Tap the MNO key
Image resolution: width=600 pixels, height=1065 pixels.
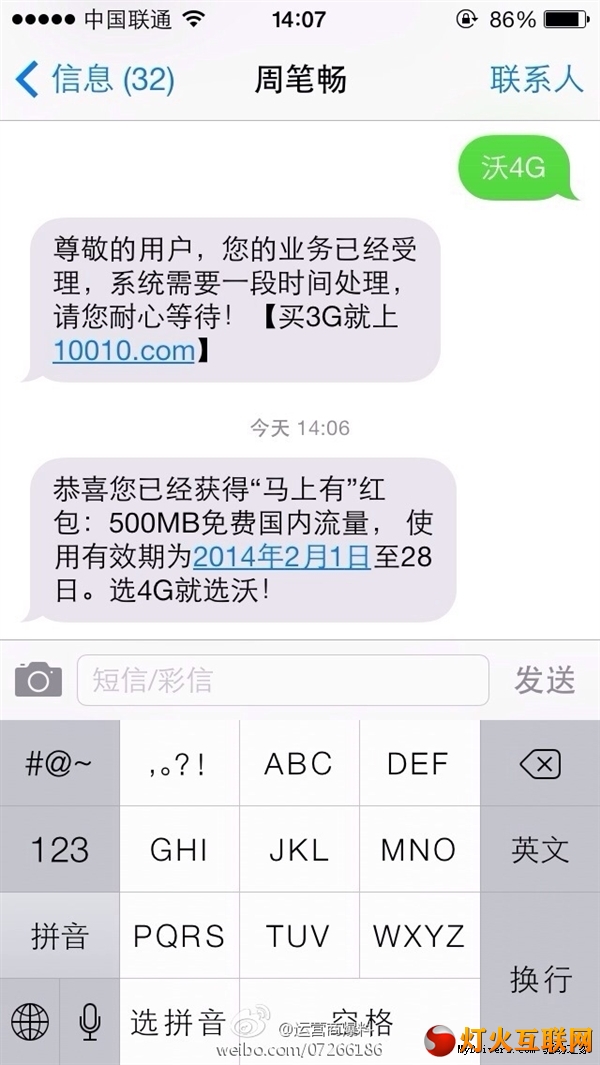click(x=419, y=850)
